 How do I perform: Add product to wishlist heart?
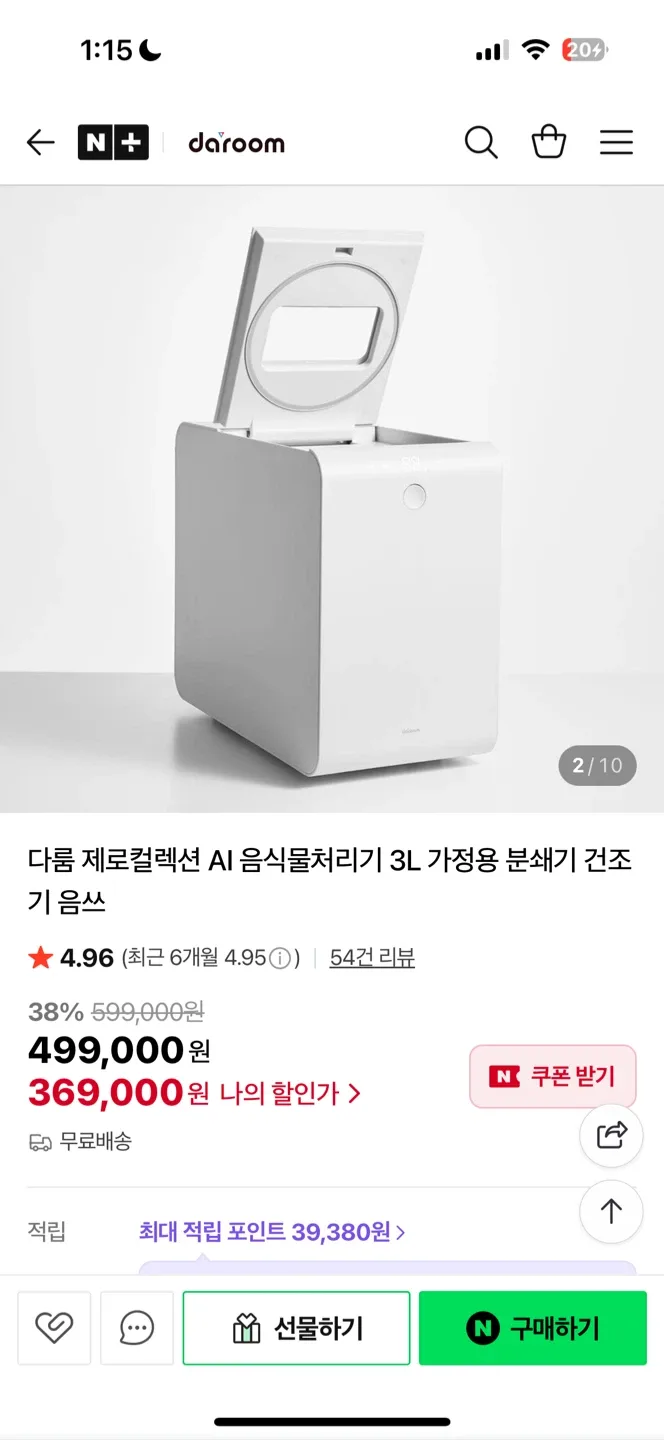pos(54,1328)
